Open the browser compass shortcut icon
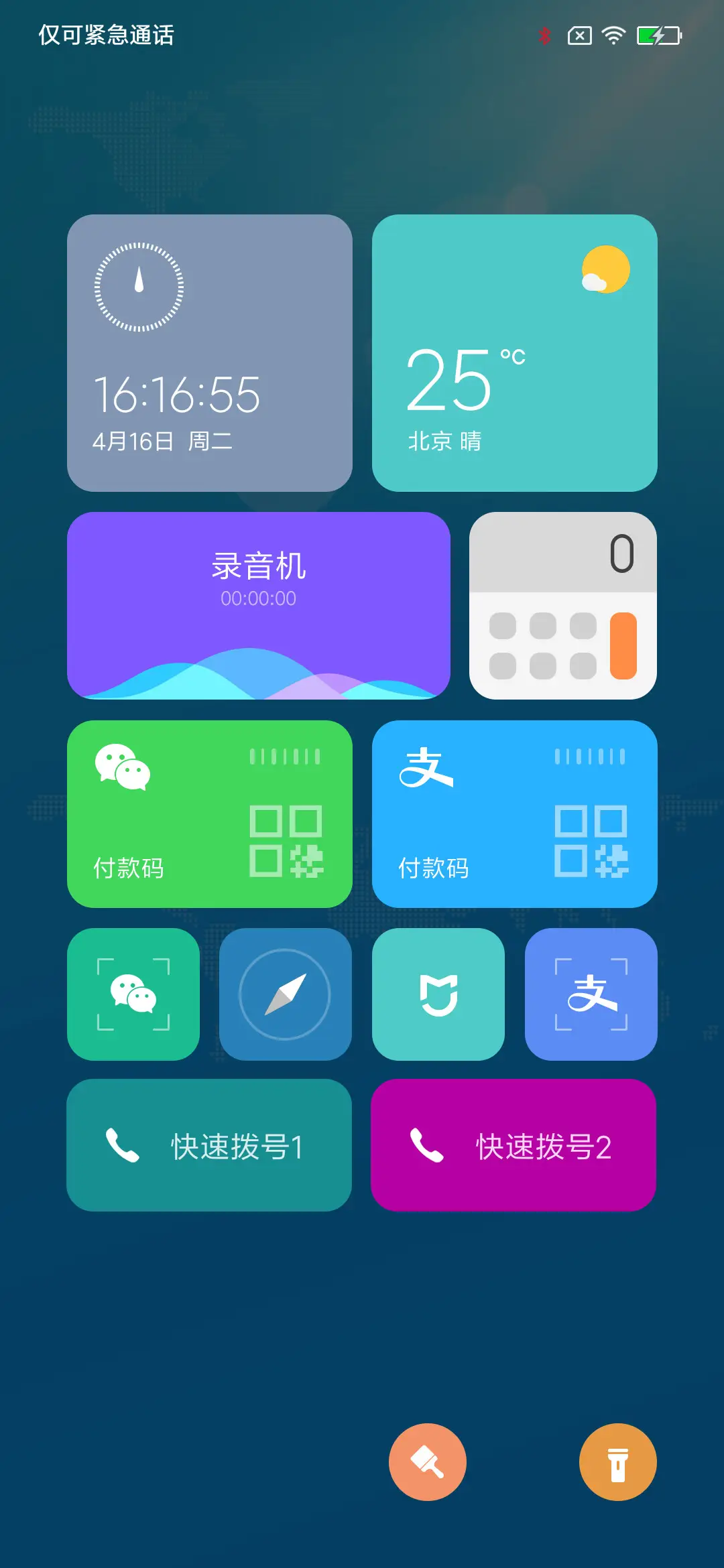 coord(285,993)
